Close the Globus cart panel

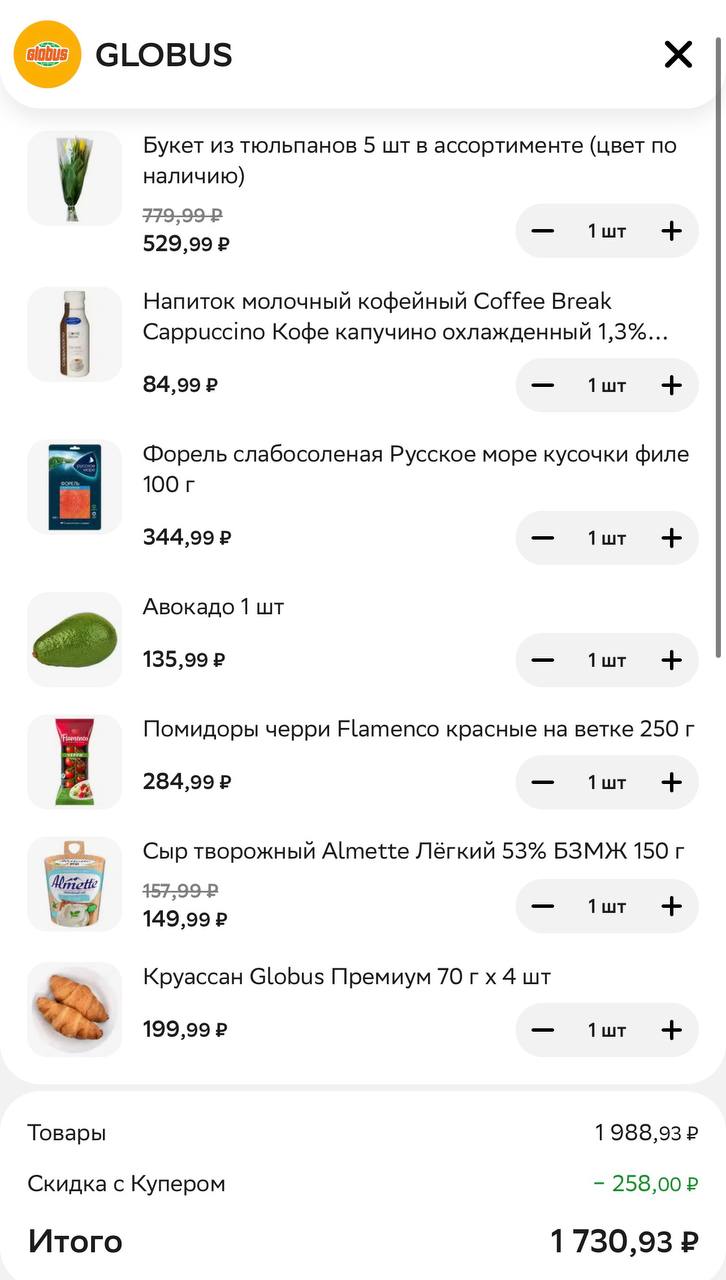click(x=678, y=55)
